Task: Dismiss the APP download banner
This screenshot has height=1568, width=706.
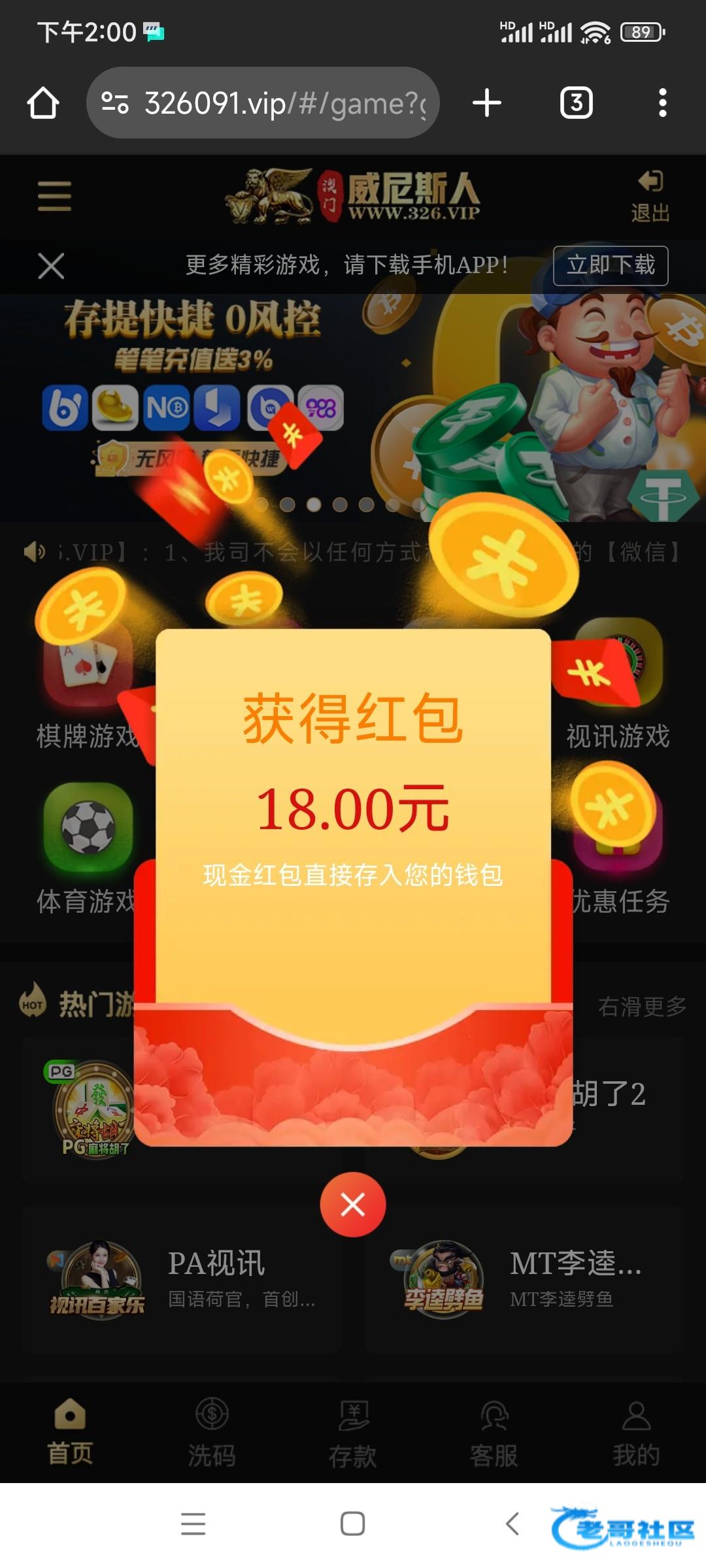Action: (51, 266)
